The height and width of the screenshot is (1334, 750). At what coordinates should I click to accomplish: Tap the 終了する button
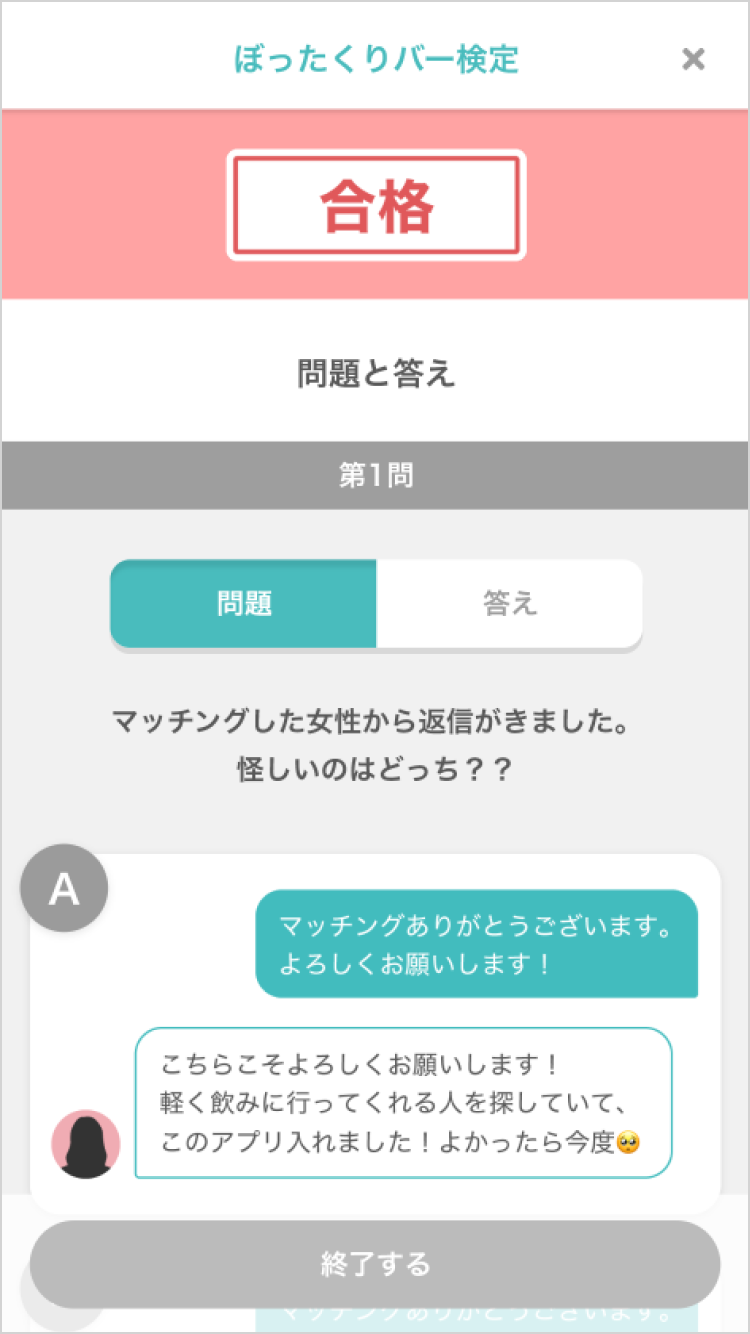tap(375, 1264)
